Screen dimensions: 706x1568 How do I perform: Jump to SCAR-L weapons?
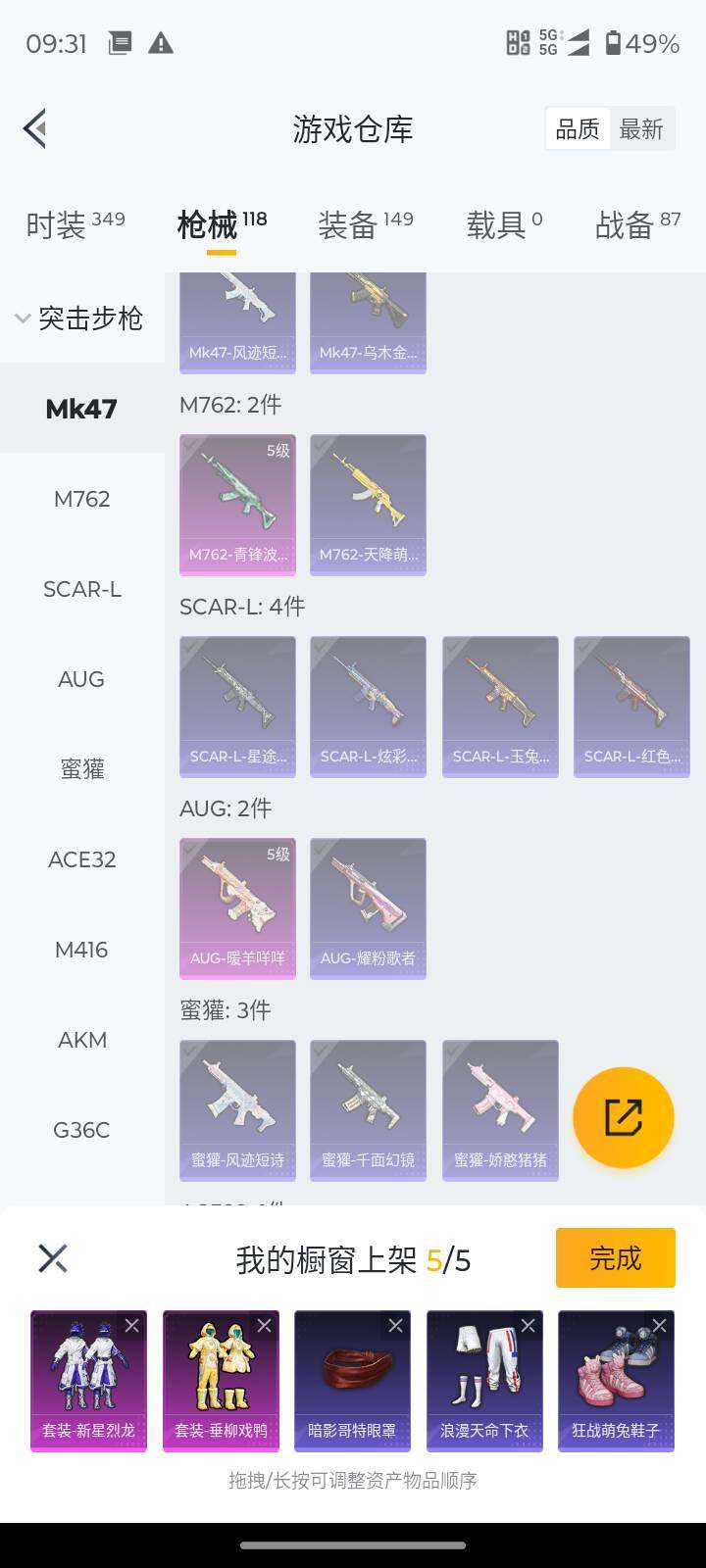81,589
